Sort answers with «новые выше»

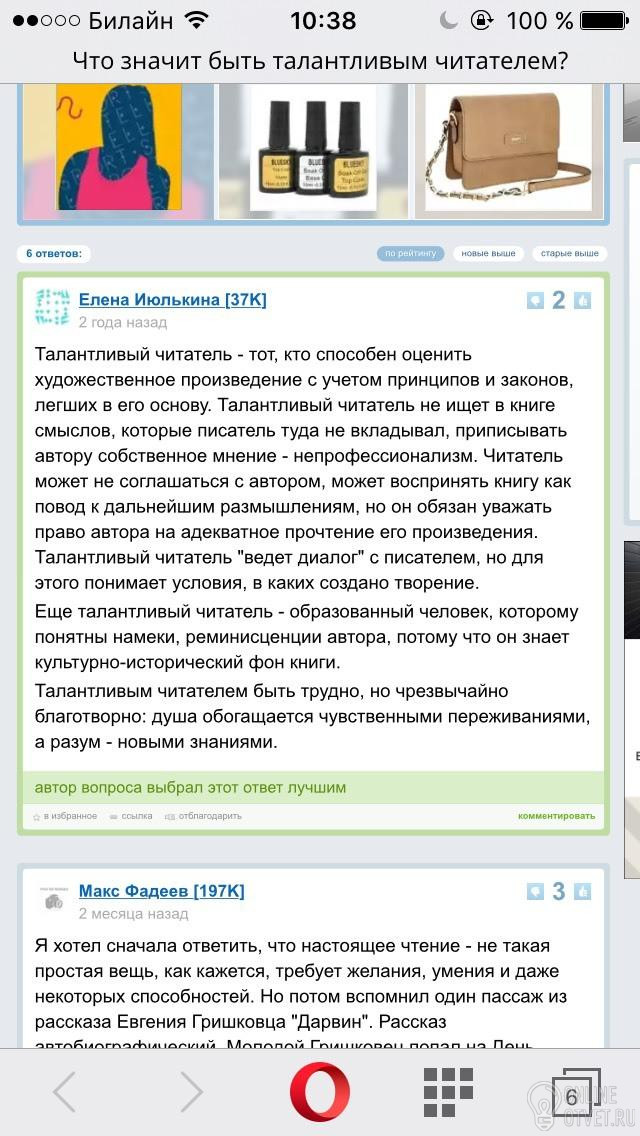[489, 254]
